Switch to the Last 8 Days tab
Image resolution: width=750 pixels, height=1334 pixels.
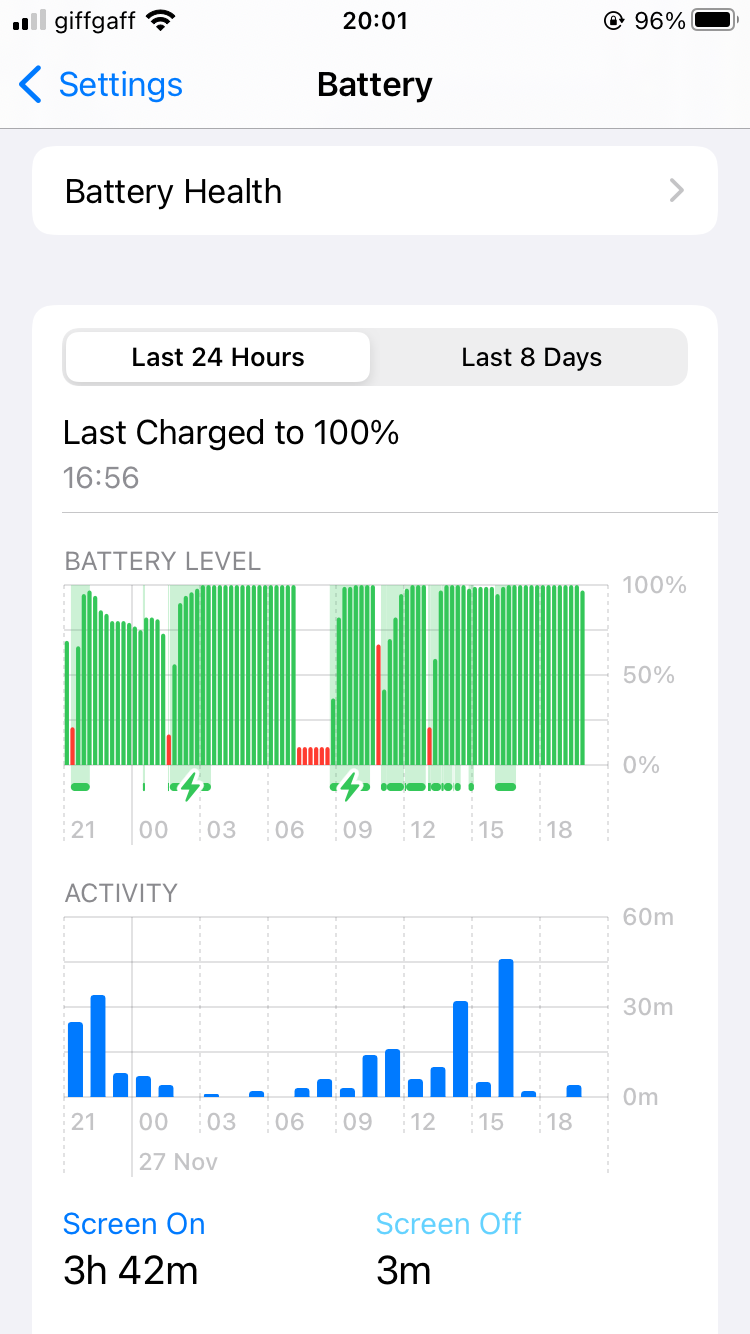531,357
